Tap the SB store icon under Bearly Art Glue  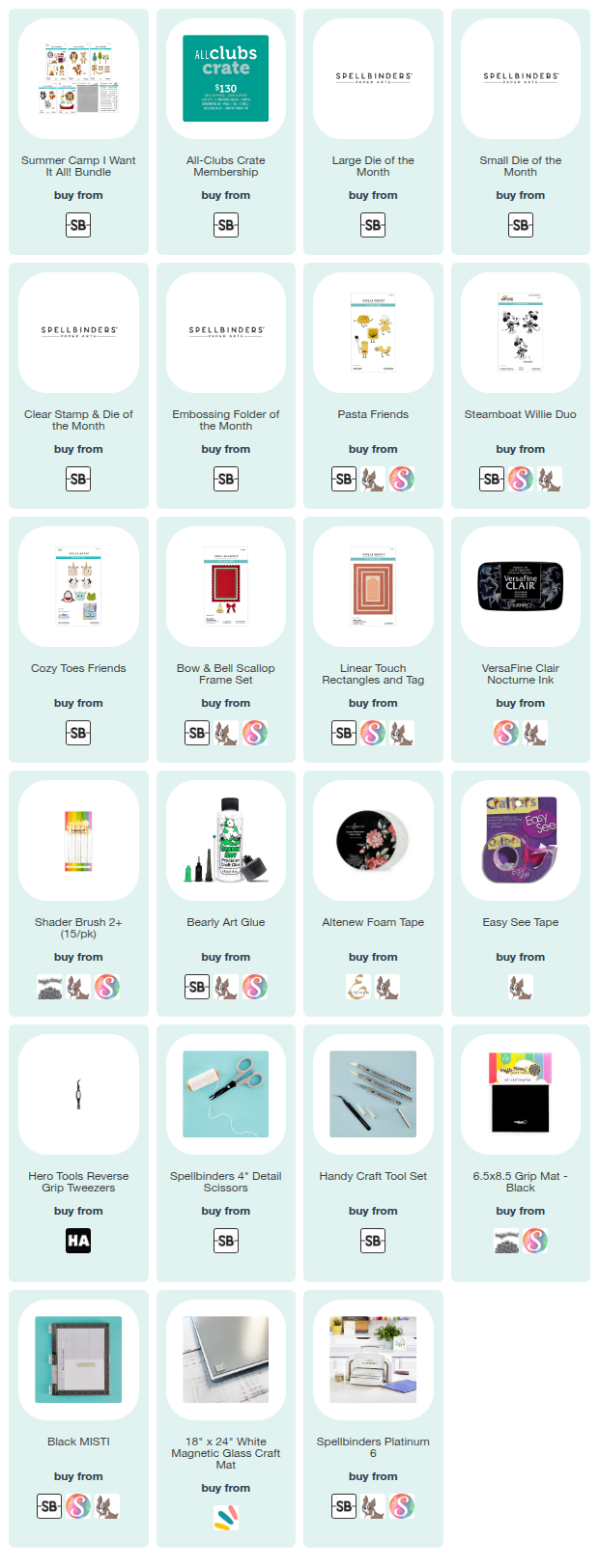[x=197, y=987]
